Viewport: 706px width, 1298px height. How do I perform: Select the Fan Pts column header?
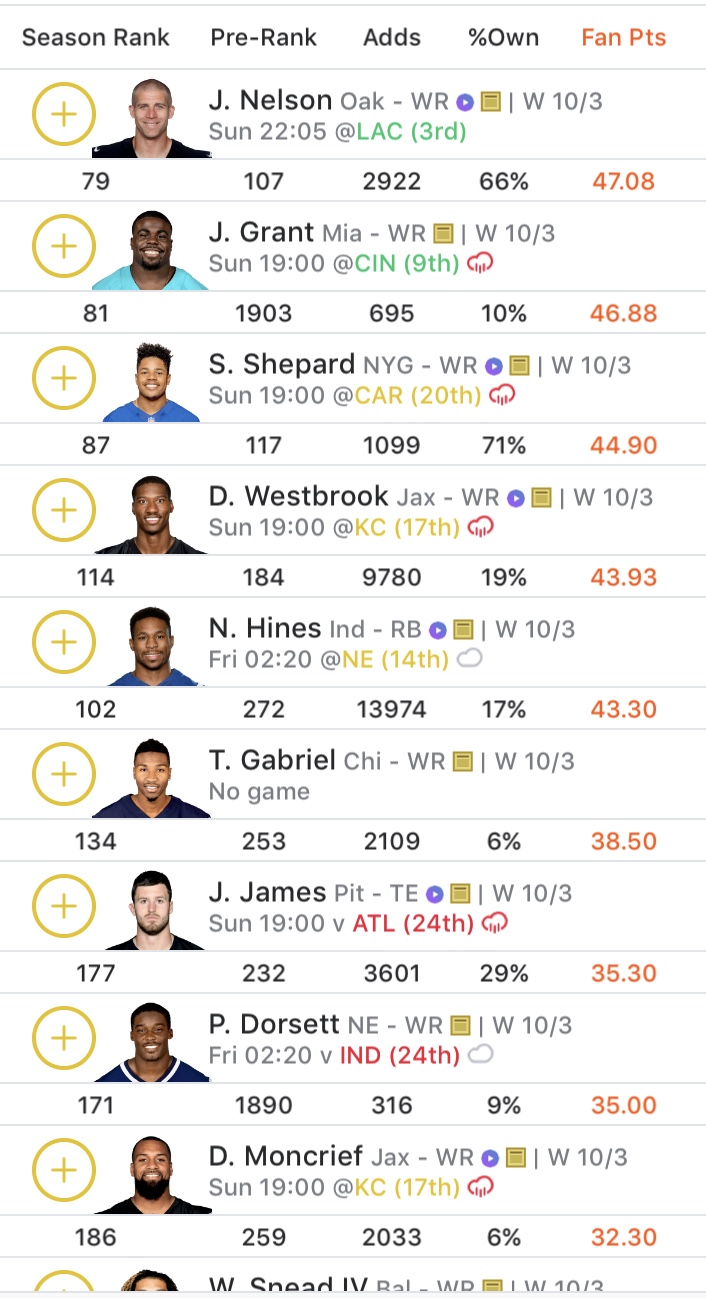click(x=623, y=38)
